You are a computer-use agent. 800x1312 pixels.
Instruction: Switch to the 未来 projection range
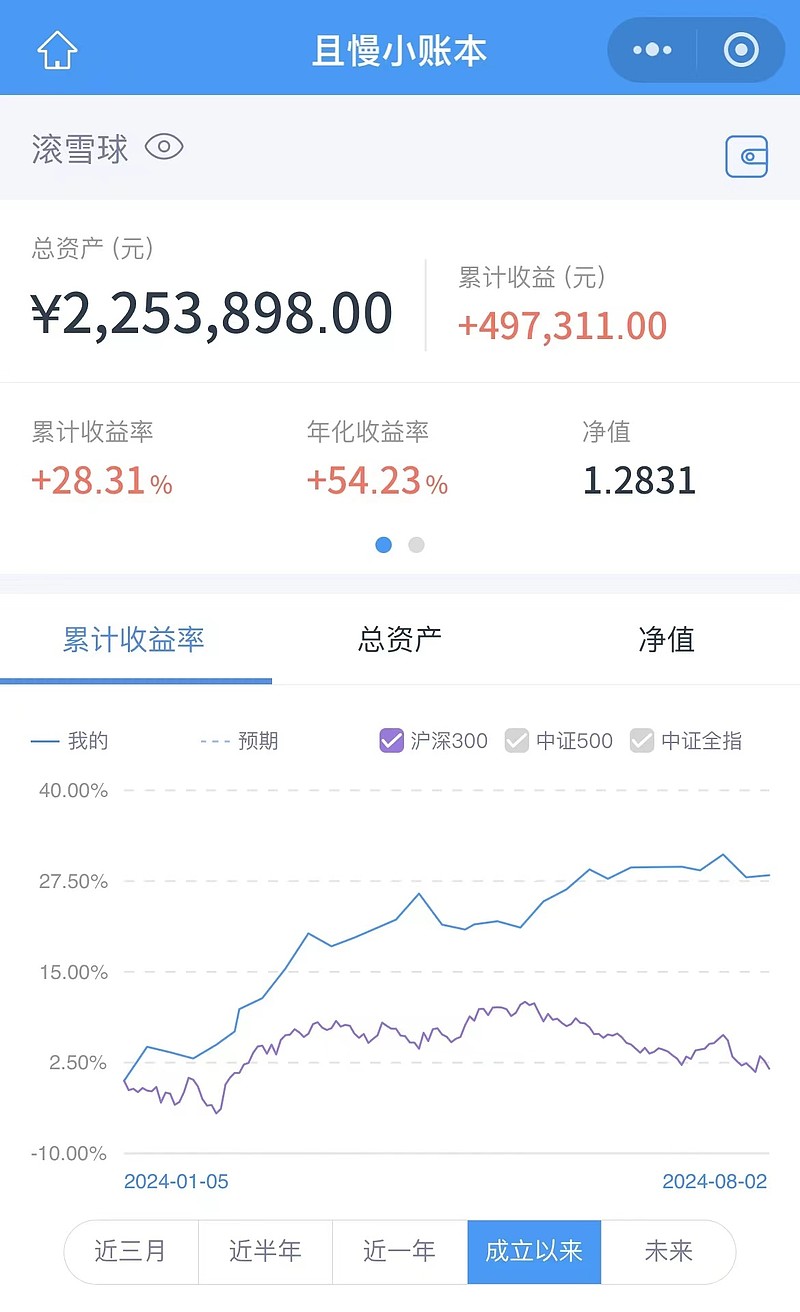click(669, 1251)
